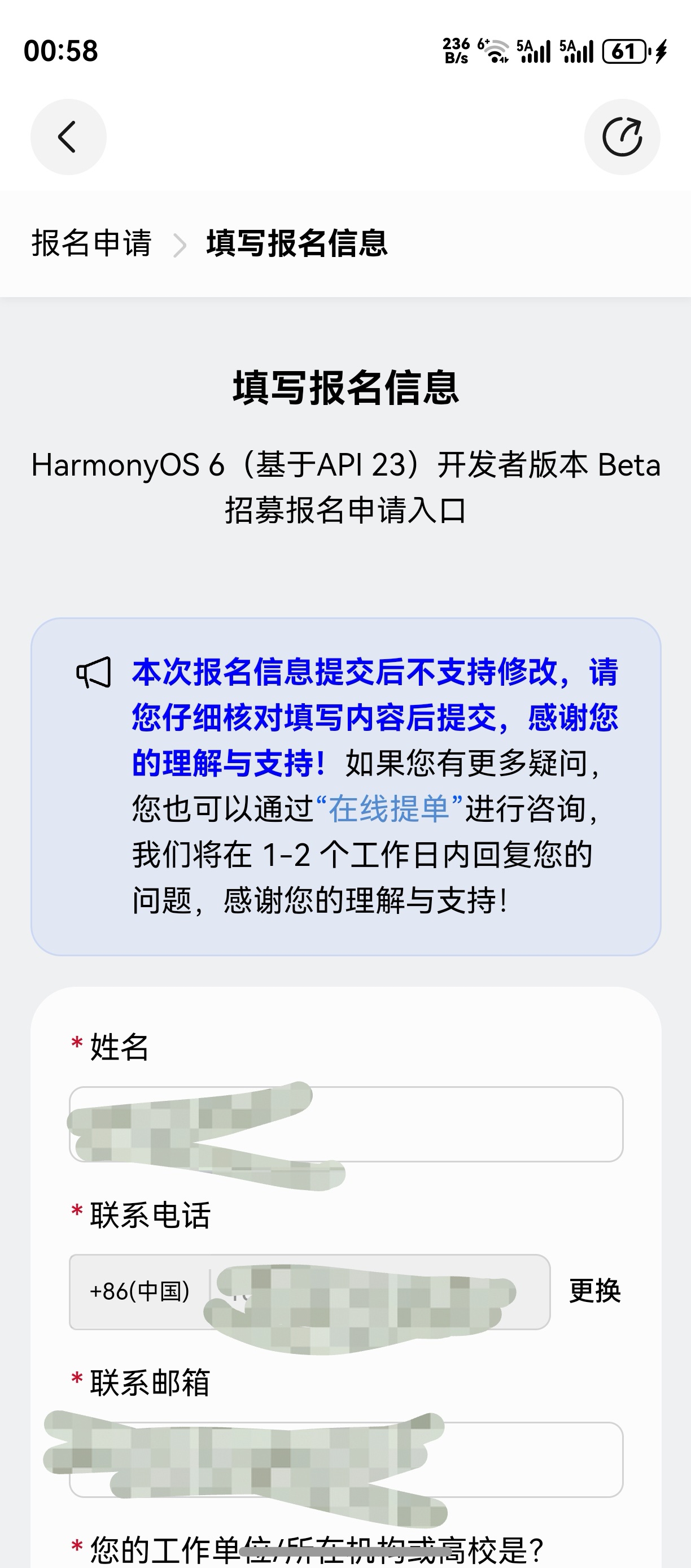
Task: Tap the Wi-Fi status icon
Action: (x=495, y=52)
